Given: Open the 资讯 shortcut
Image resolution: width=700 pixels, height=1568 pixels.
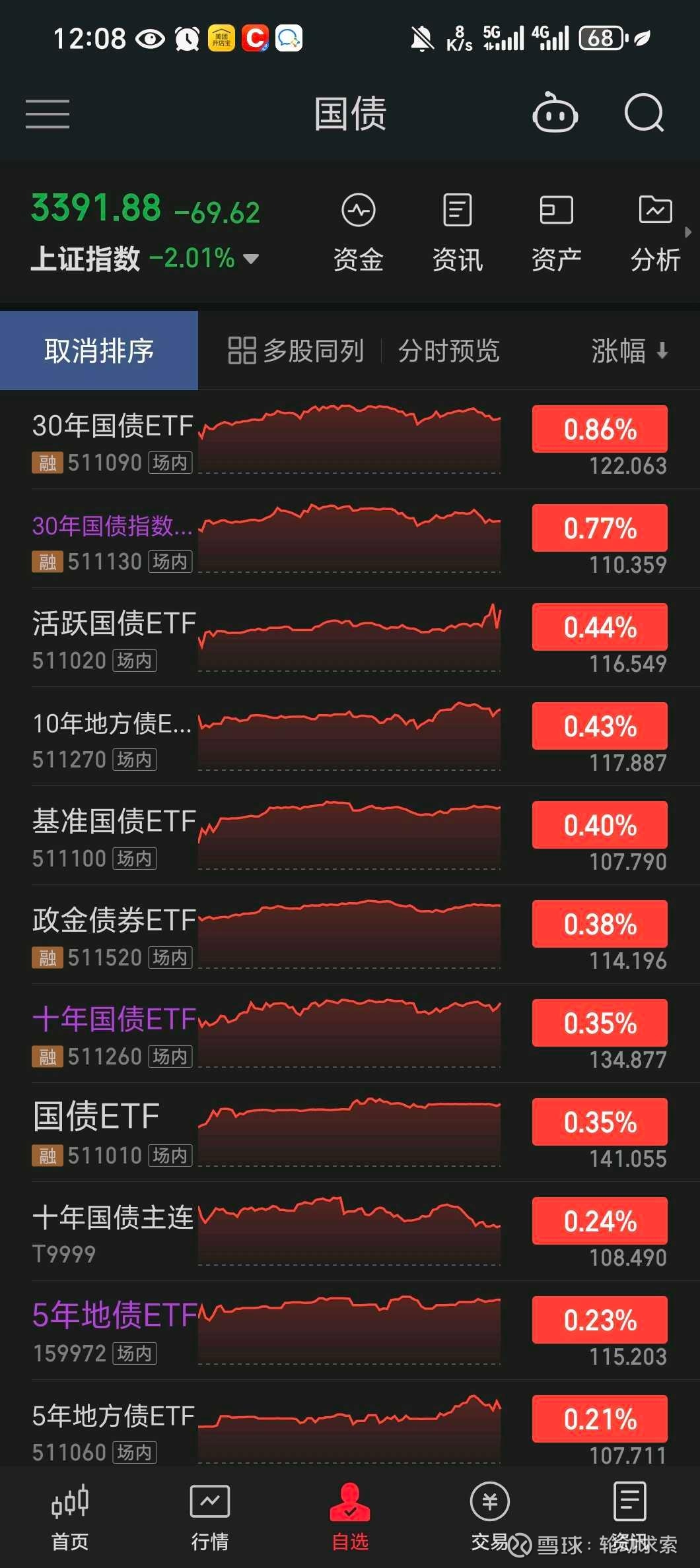Looking at the screenshot, I should [457, 232].
